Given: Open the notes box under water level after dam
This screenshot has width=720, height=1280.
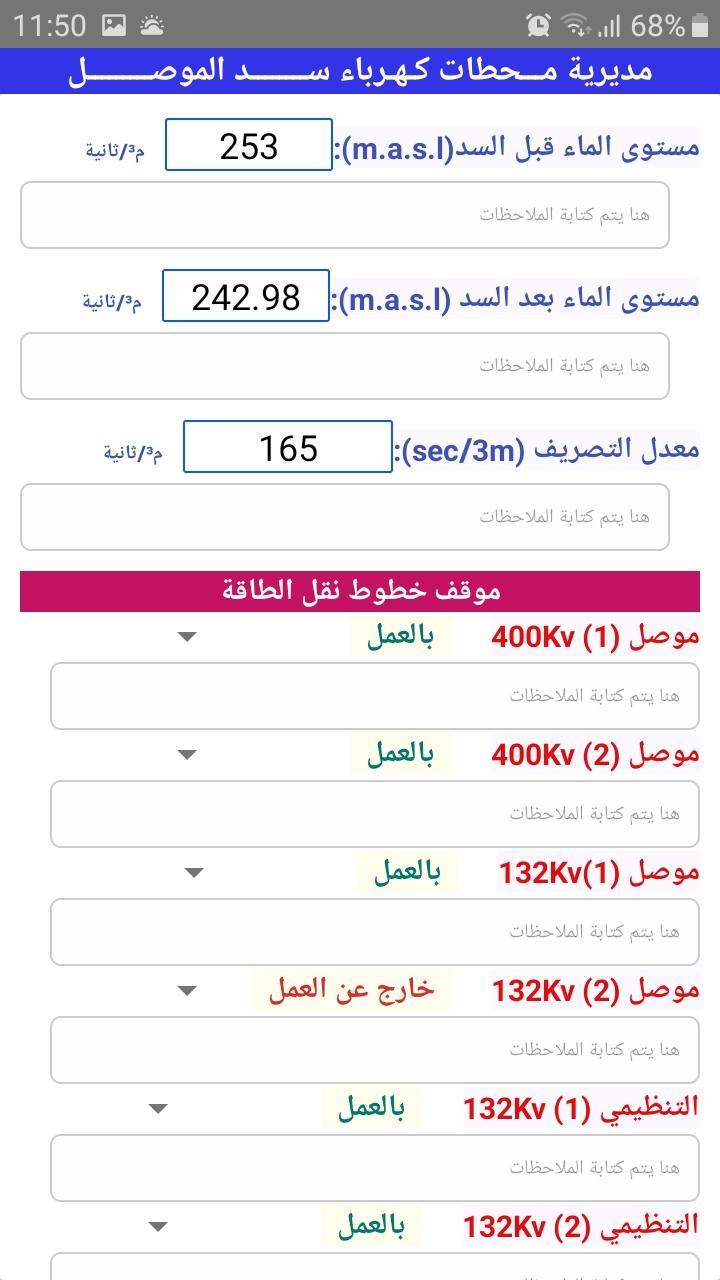Looking at the screenshot, I should click(x=345, y=366).
